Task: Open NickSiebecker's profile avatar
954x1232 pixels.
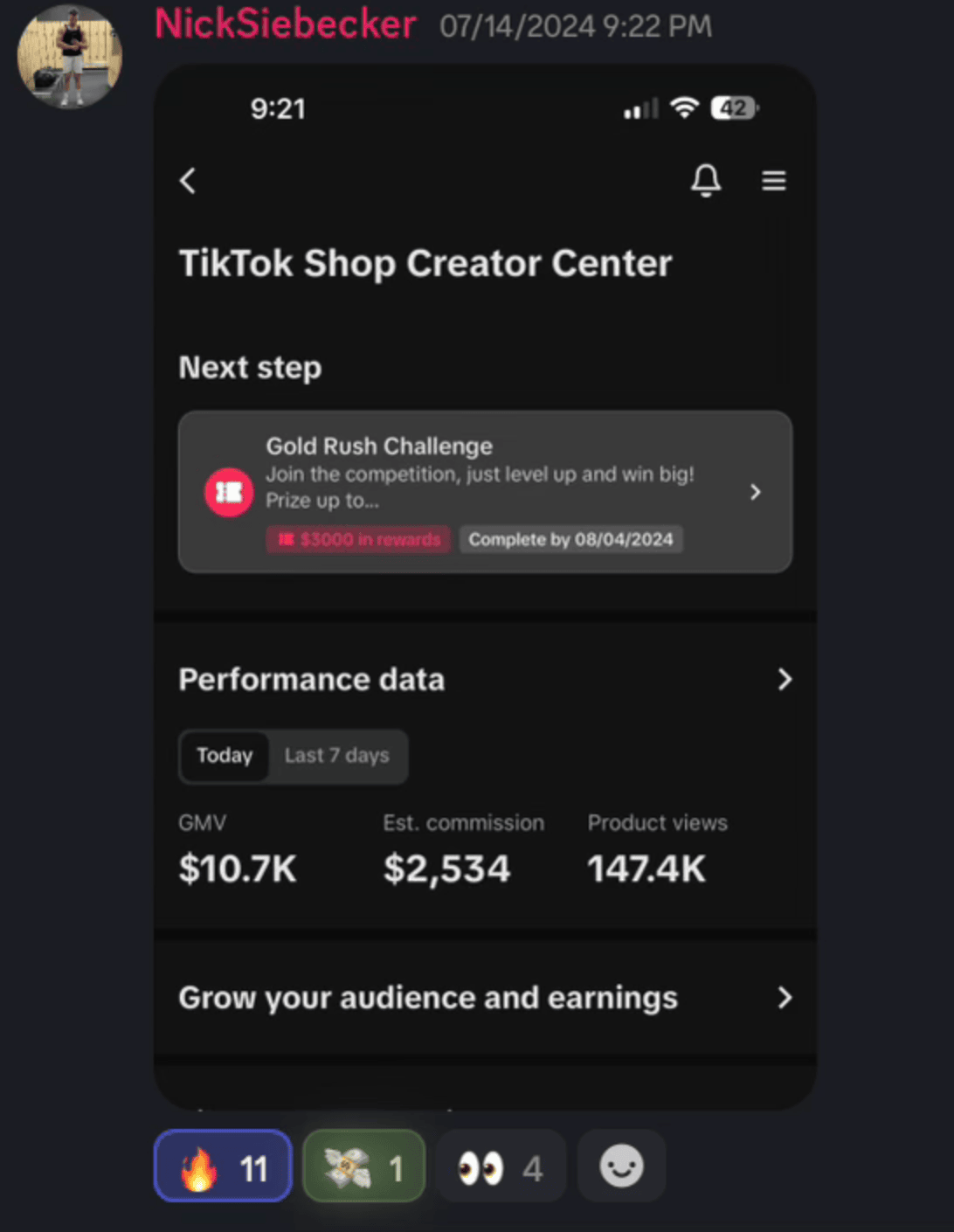Action: 70,58
